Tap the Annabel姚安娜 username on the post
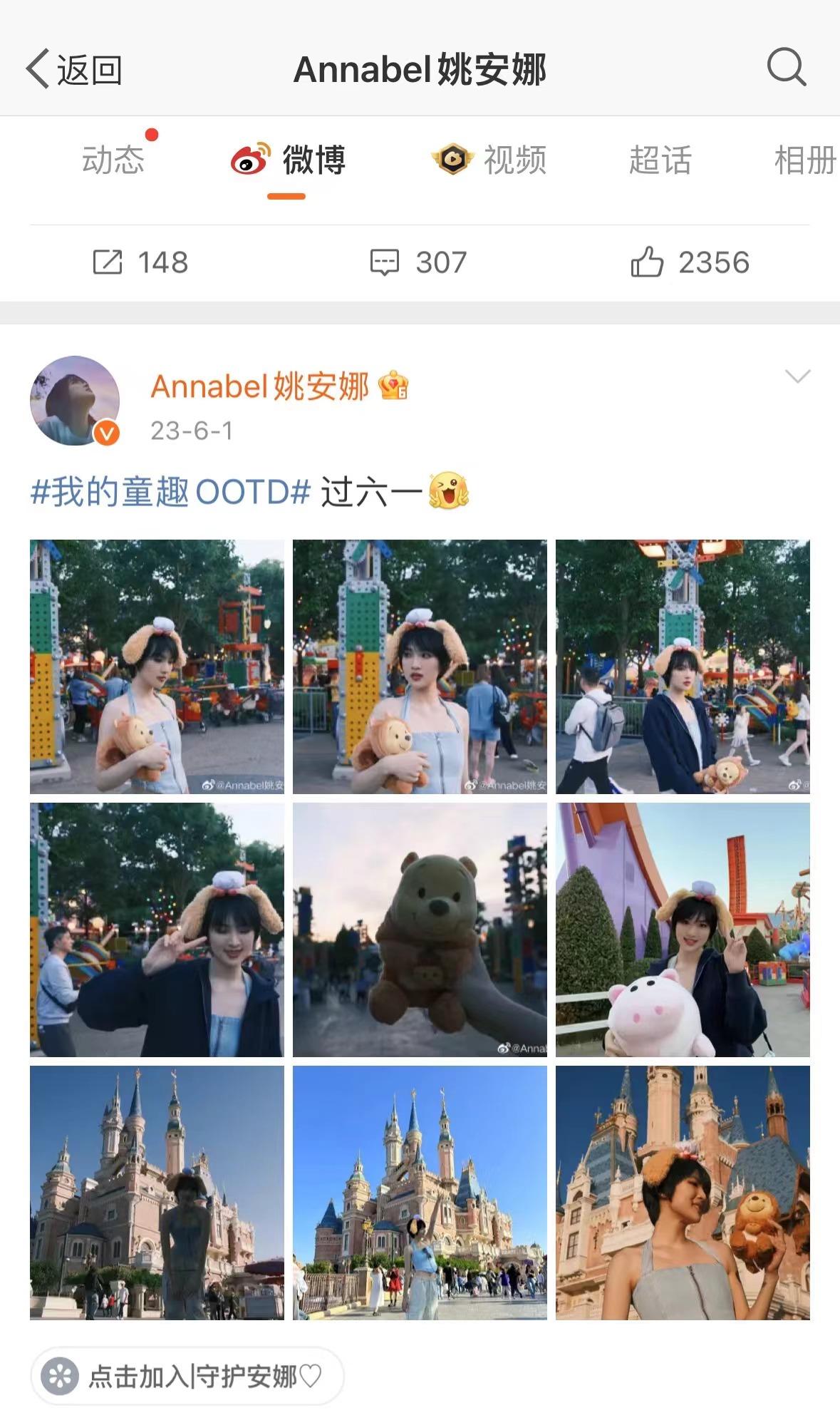 (260, 386)
